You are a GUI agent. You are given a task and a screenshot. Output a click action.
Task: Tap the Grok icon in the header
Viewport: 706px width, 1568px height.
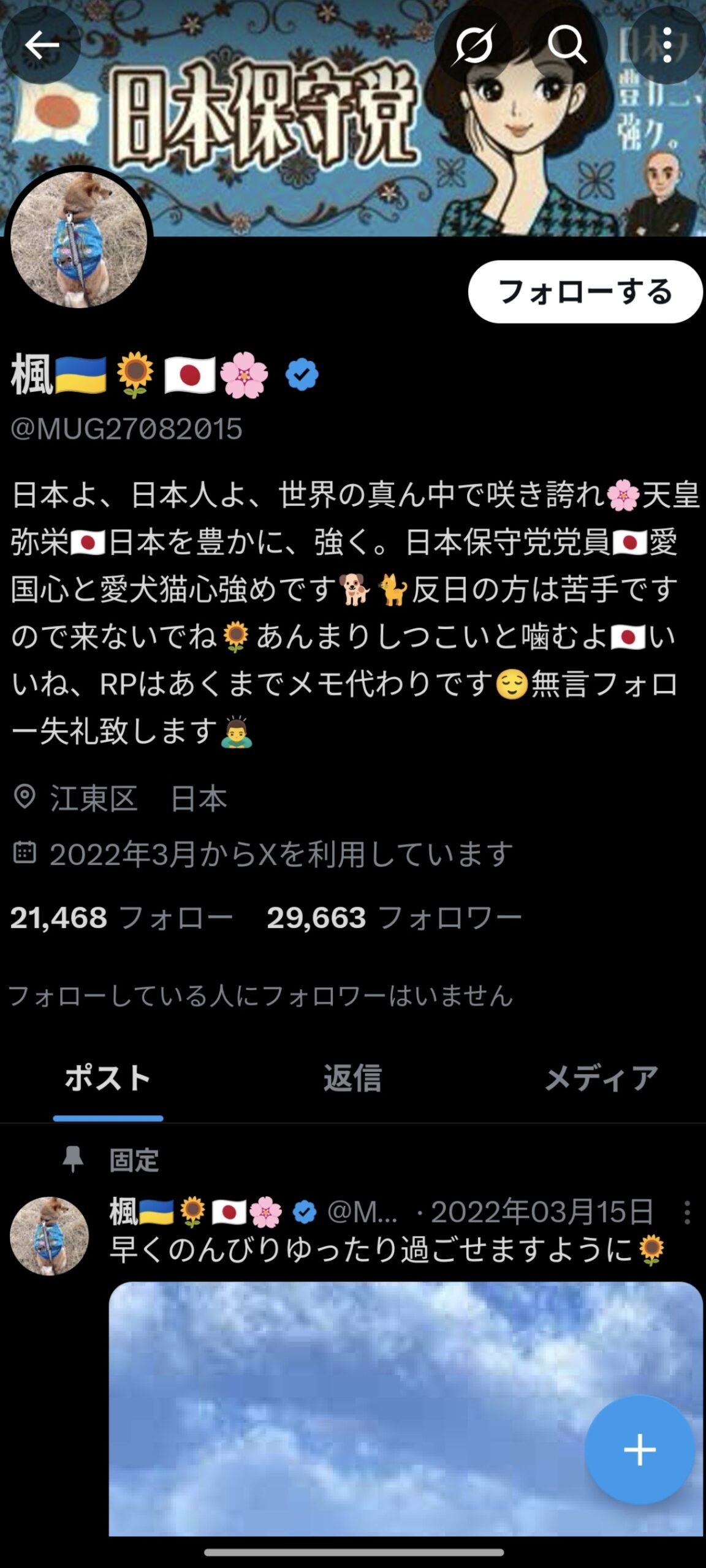point(473,45)
